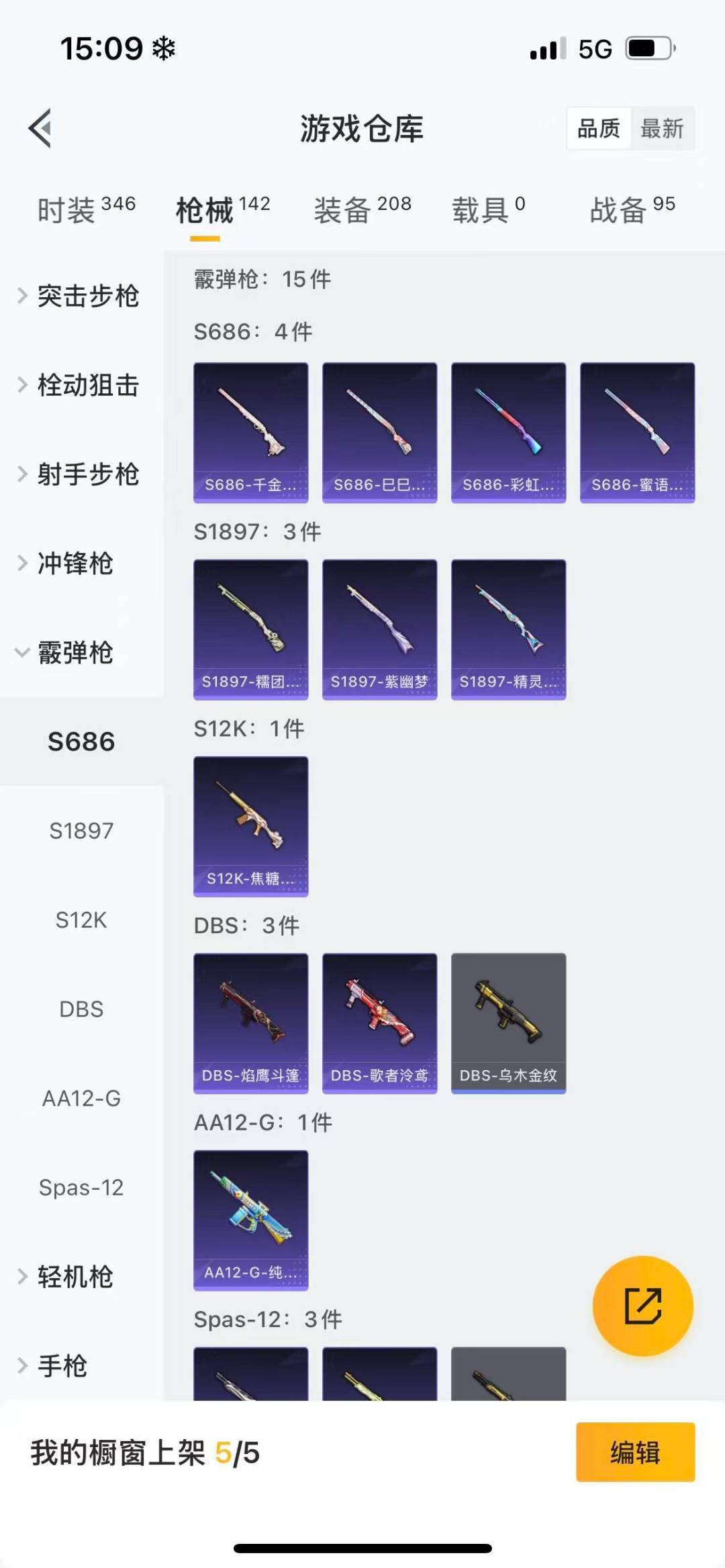
Task: Tap the 编辑 button
Action: [x=635, y=1452]
